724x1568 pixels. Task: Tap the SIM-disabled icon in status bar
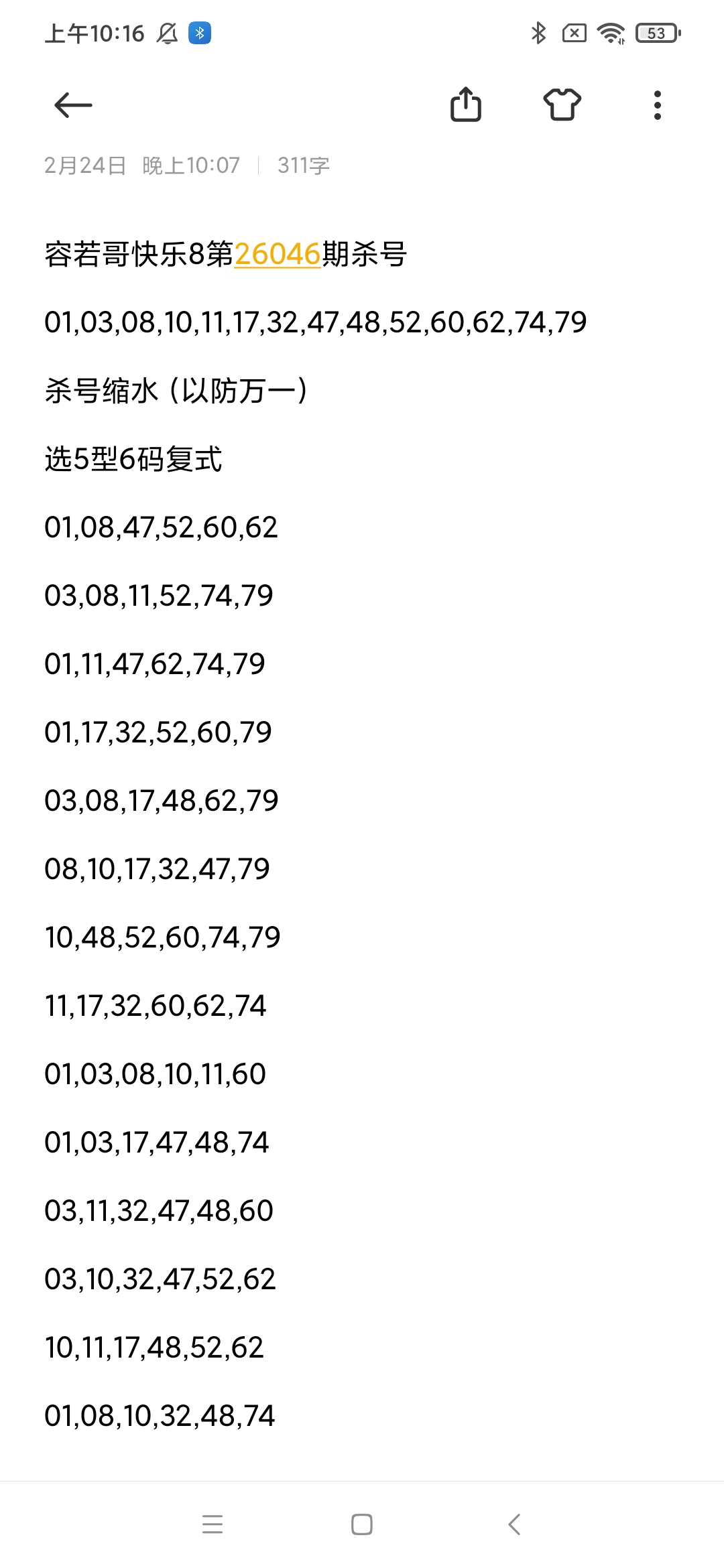575,32
